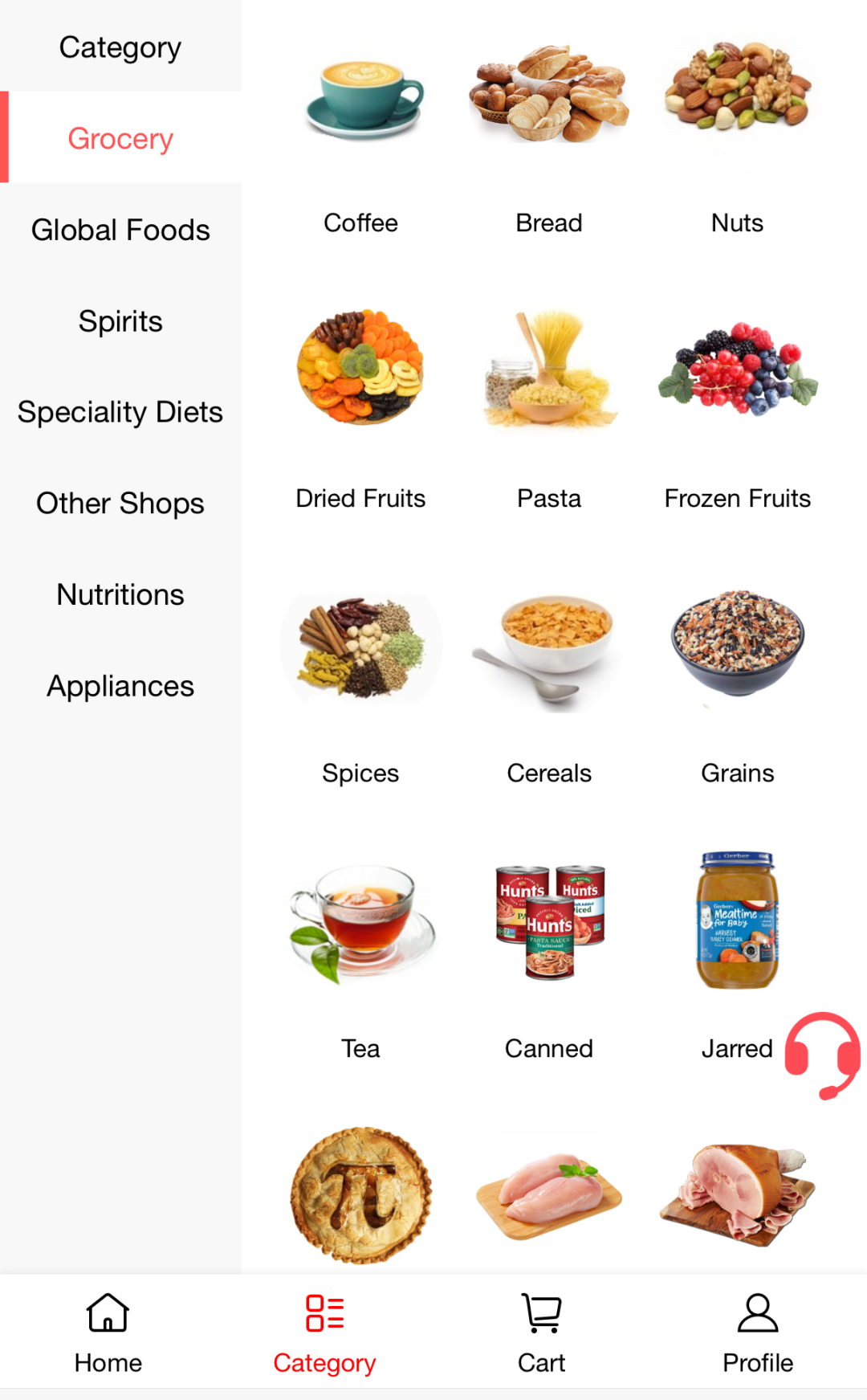Select the Spirits category
This screenshot has height=1400, width=867.
coord(120,321)
